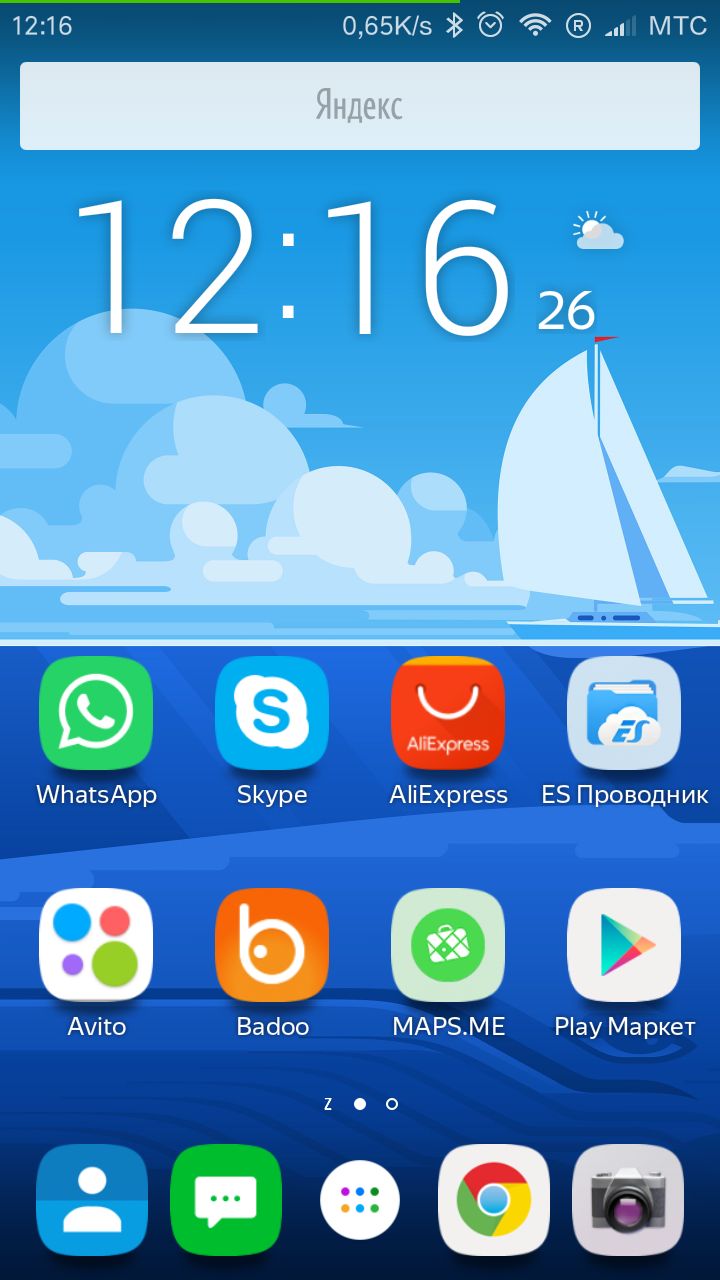Tap the Яндекс search box

(x=360, y=106)
